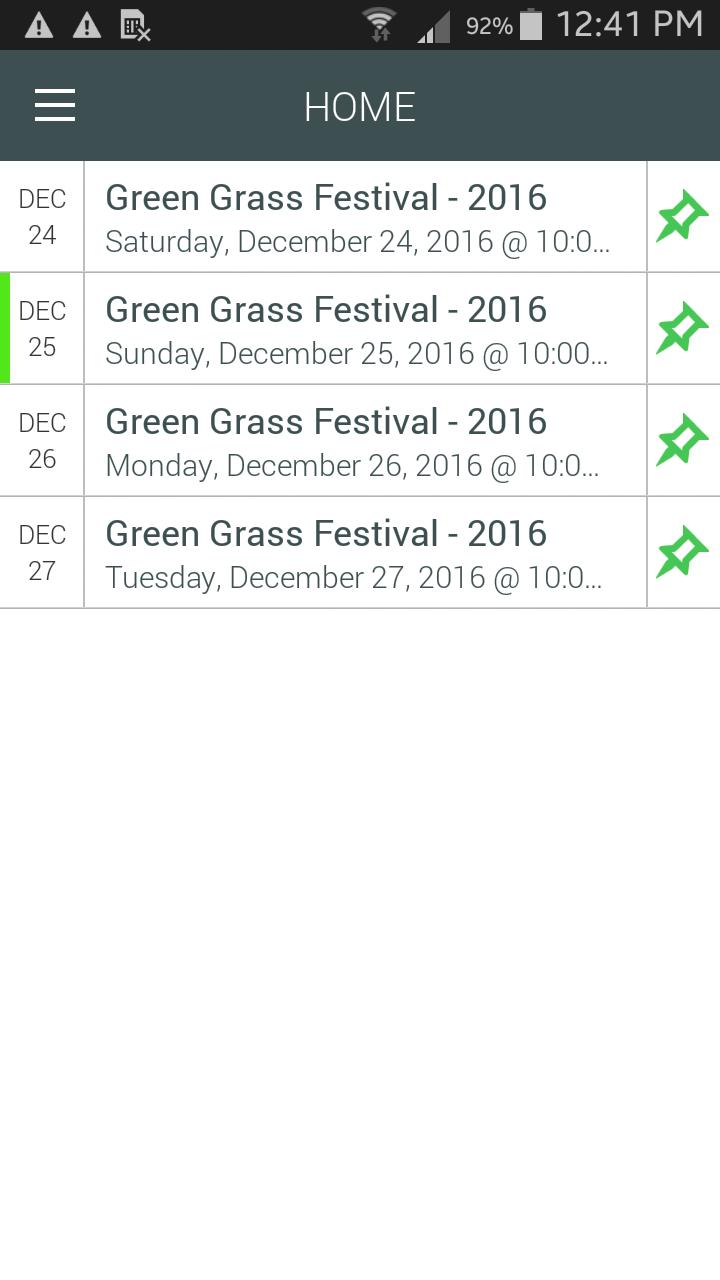Toggle the pin on the December 26 event
Image resolution: width=720 pixels, height=1280 pixels.
click(x=683, y=441)
